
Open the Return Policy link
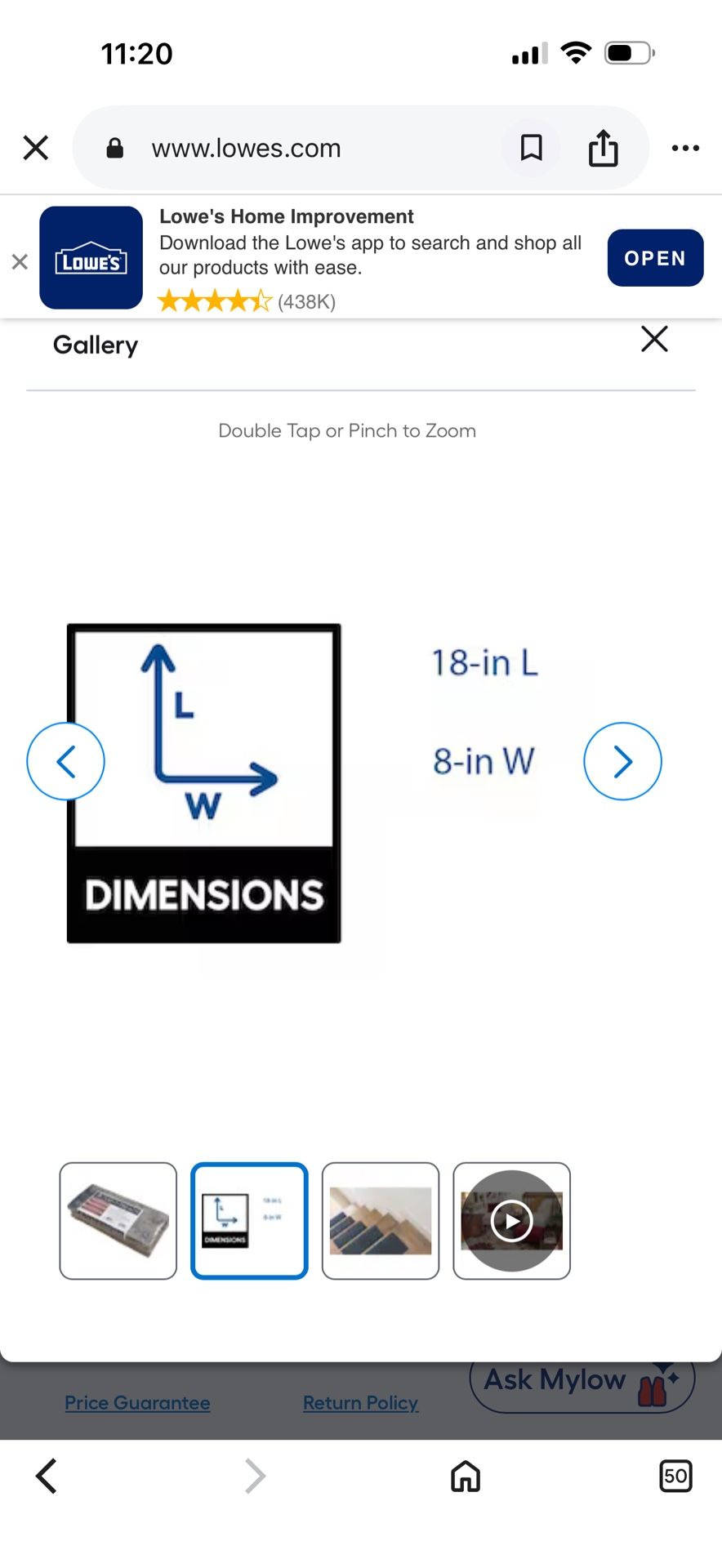tap(360, 1403)
